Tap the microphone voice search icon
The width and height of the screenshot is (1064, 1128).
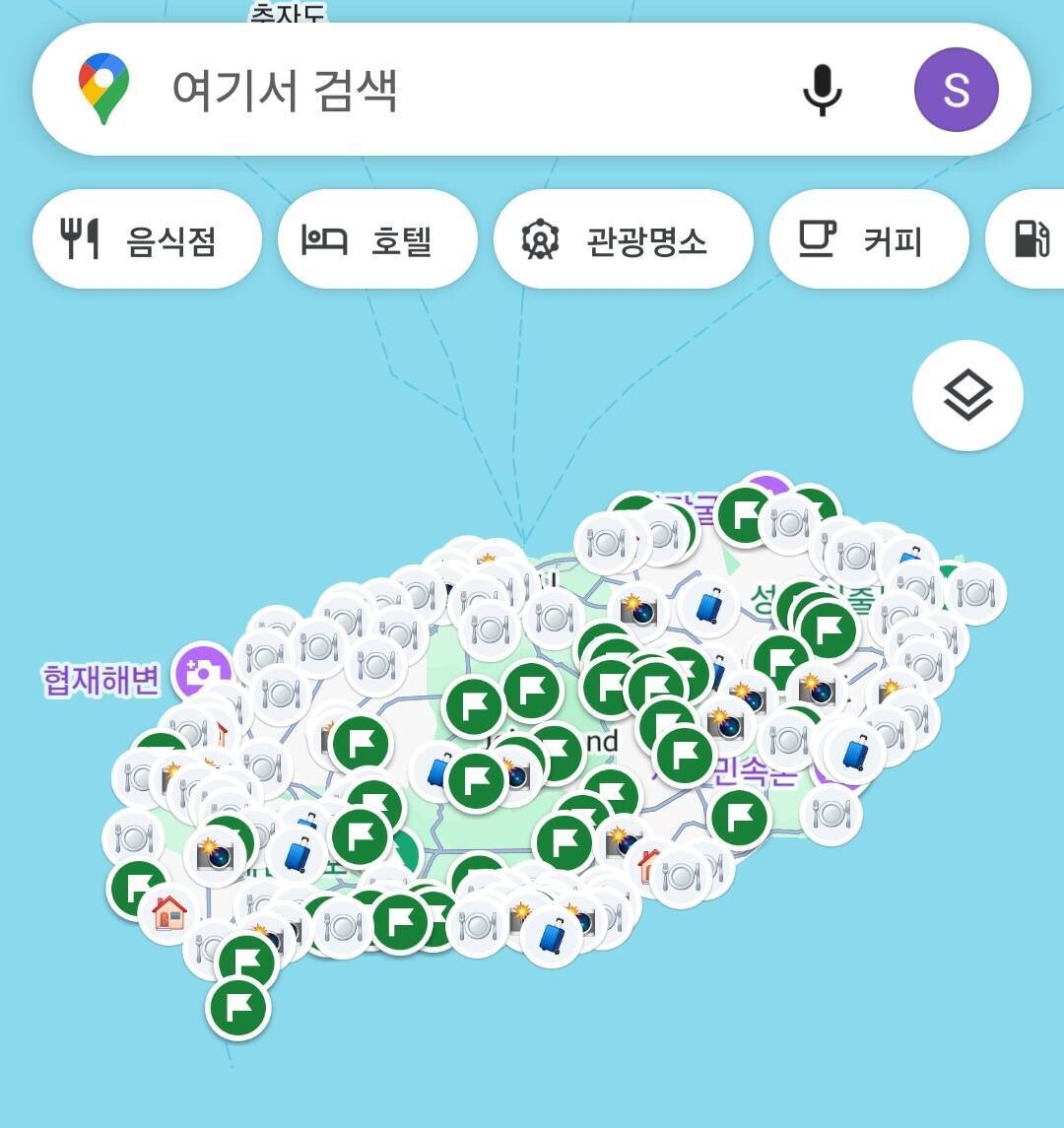pos(824,89)
